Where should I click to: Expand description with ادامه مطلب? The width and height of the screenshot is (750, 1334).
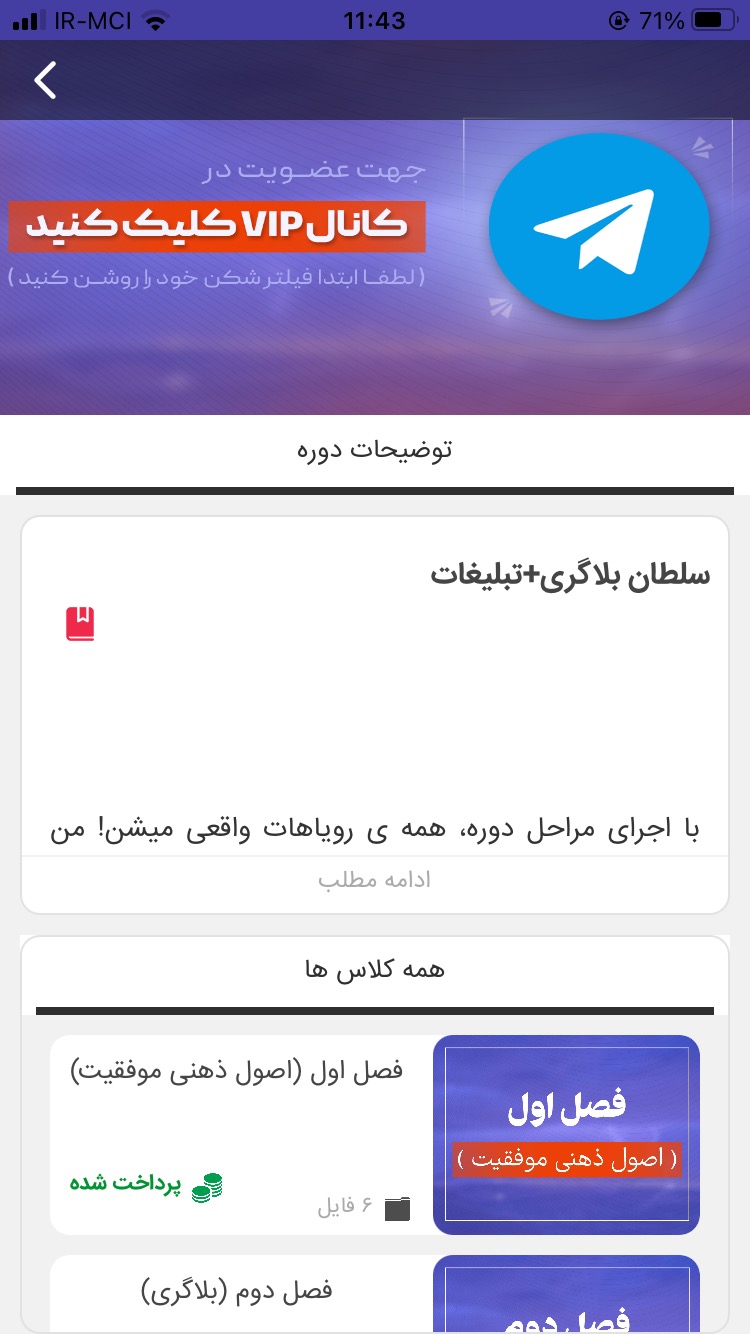[x=375, y=880]
